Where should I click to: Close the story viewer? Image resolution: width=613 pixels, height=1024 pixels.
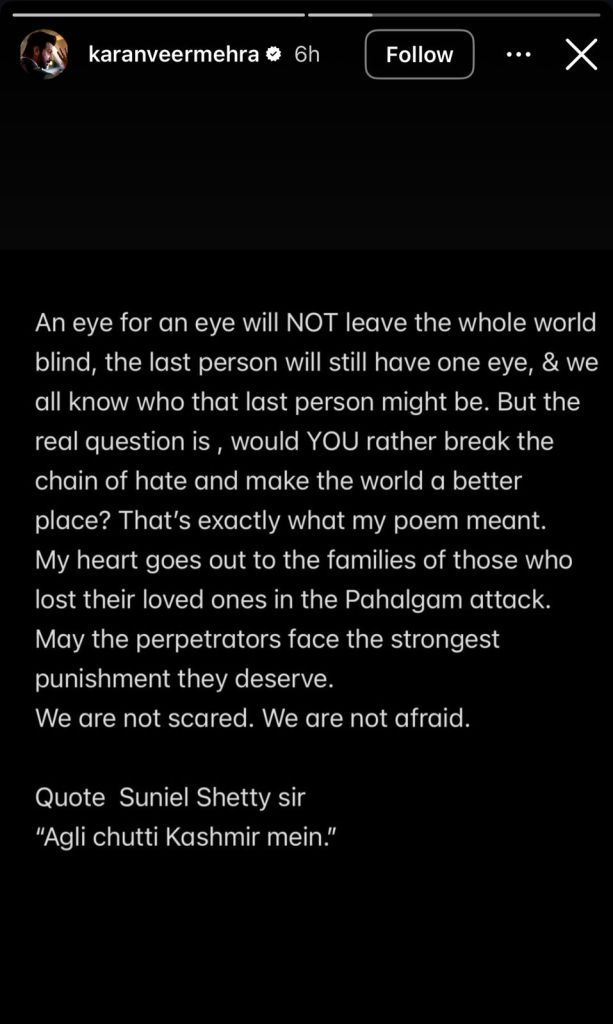pyautogui.click(x=581, y=55)
